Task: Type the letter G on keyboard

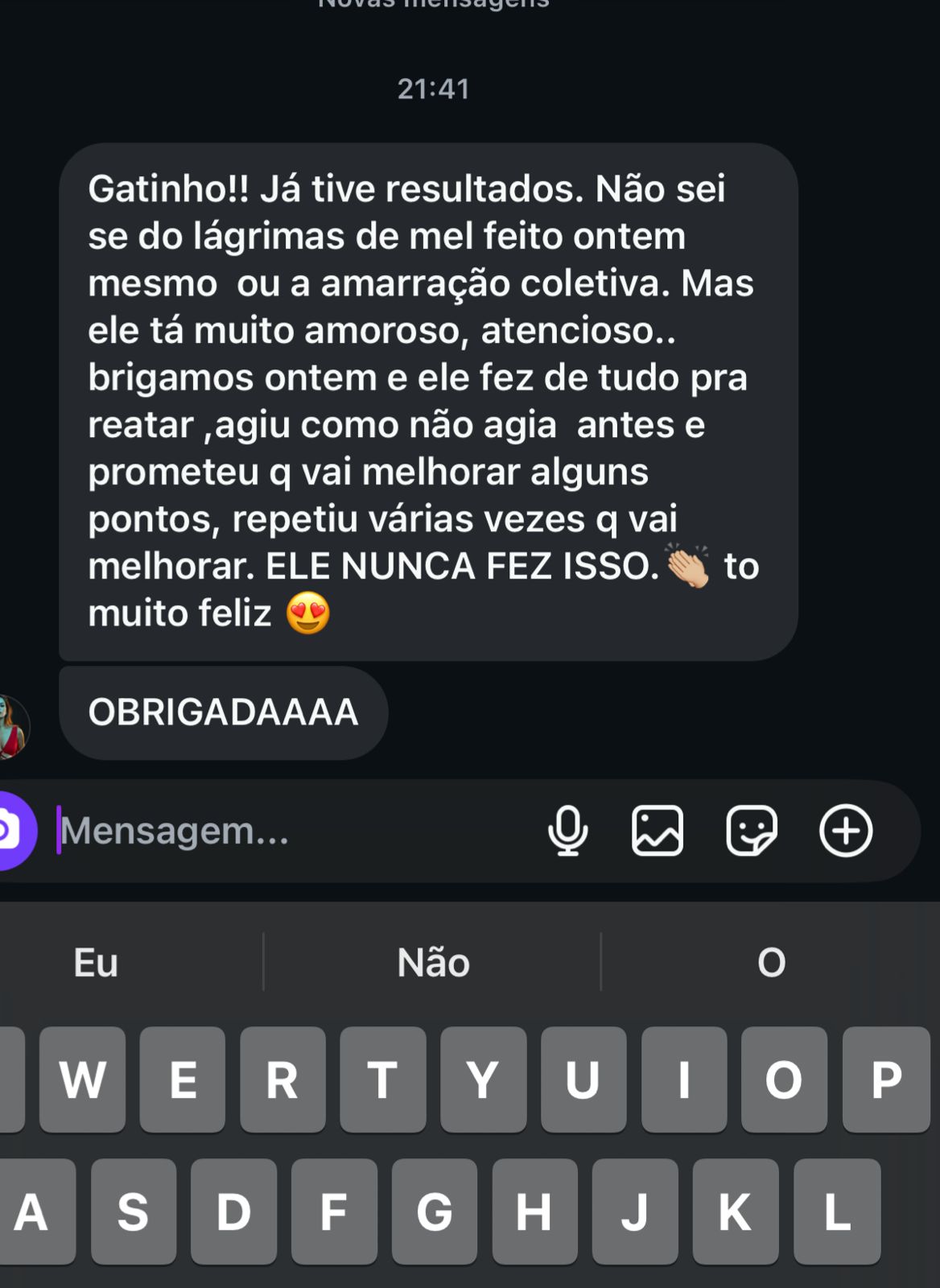Action: tap(434, 1211)
